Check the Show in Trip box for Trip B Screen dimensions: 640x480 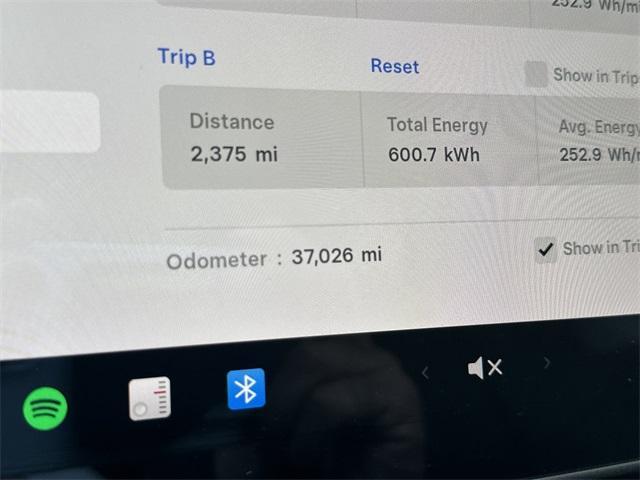[536, 75]
